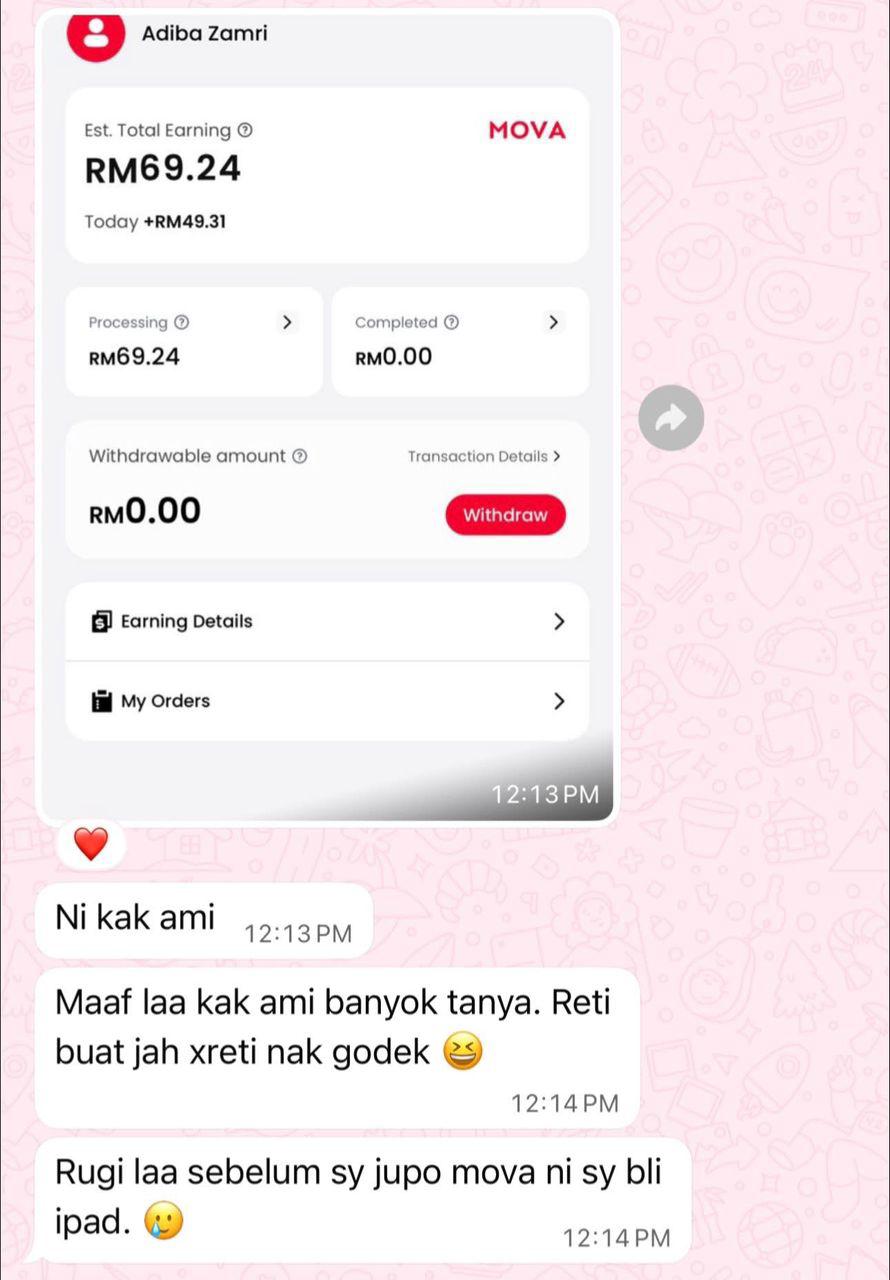This screenshot has height=1280, width=890.
Task: Tap the red heart reaction emoji
Action: pyautogui.click(x=90, y=843)
